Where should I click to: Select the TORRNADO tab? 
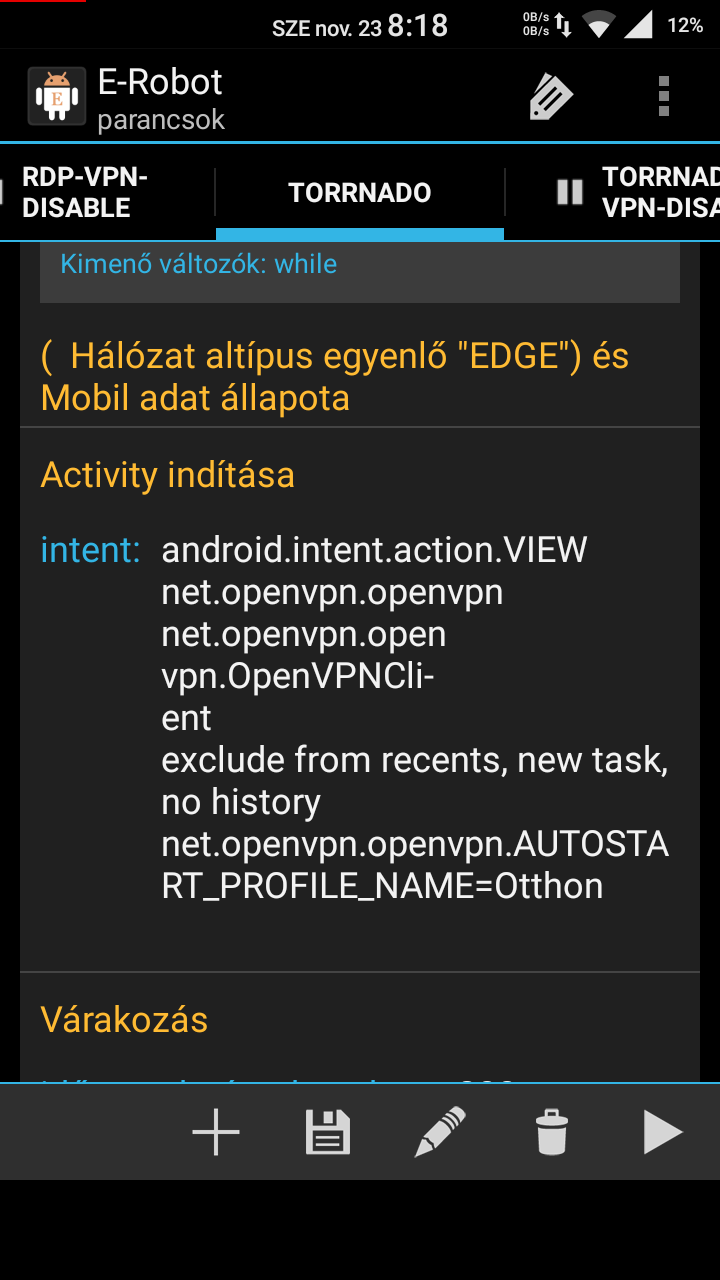360,193
